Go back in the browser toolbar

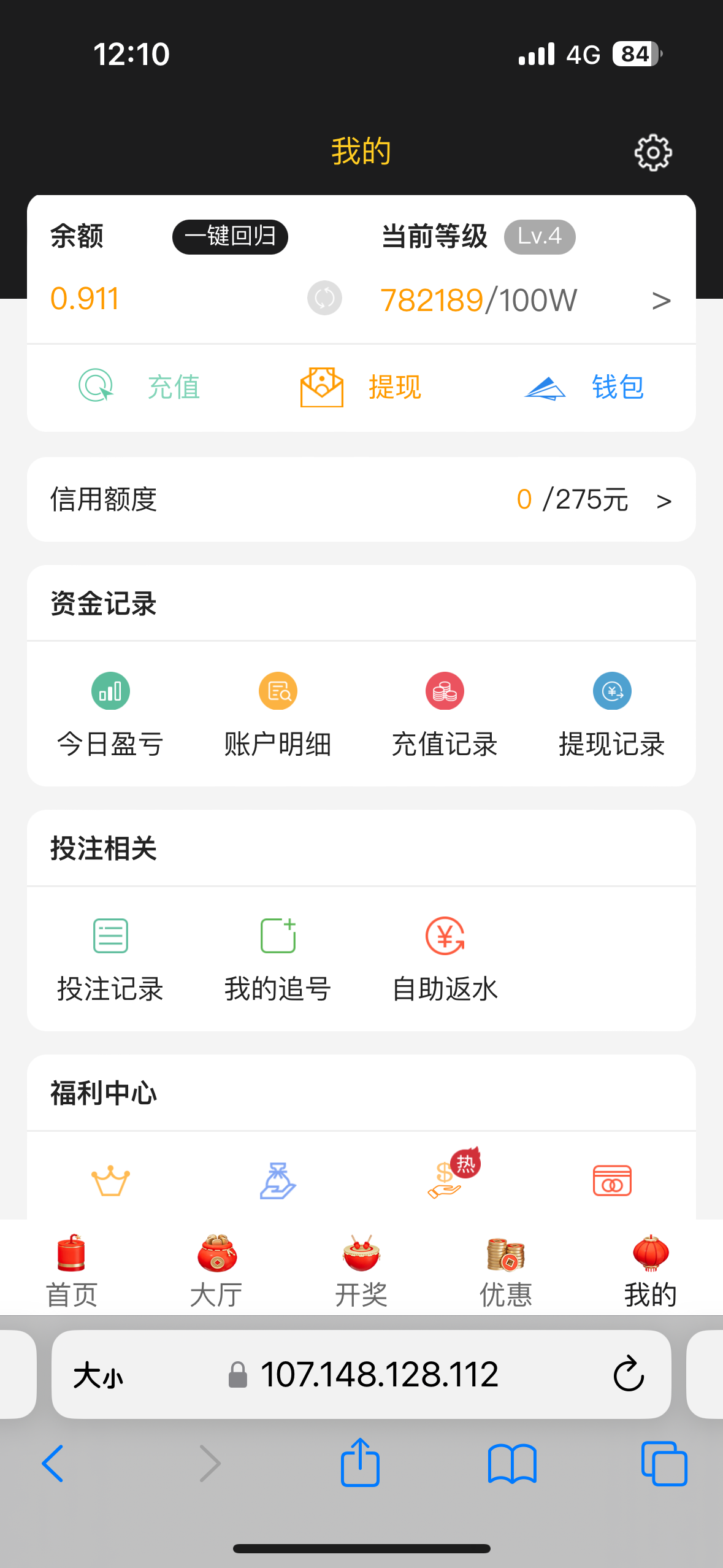(53, 1464)
